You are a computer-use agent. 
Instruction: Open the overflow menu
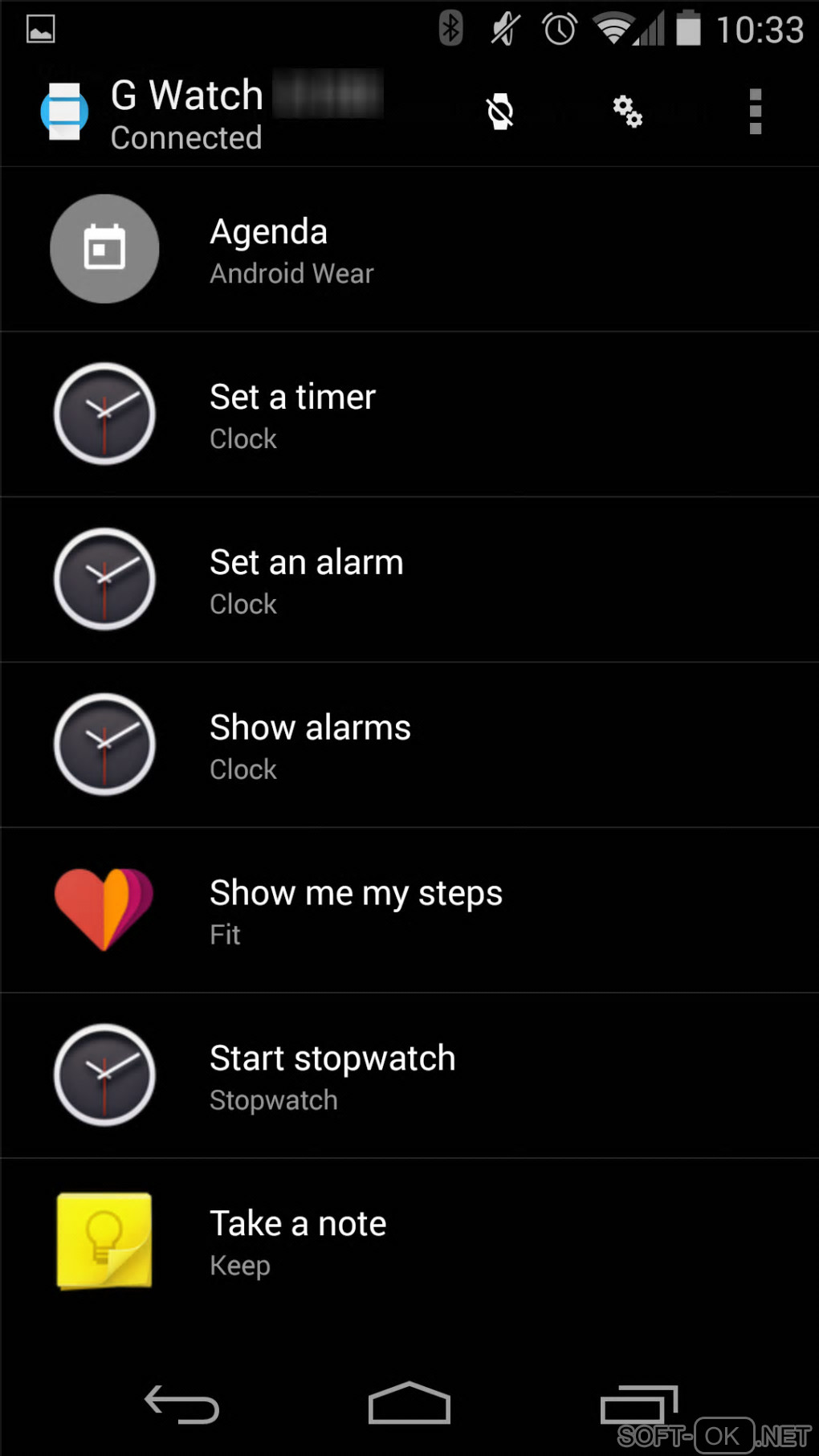(755, 112)
